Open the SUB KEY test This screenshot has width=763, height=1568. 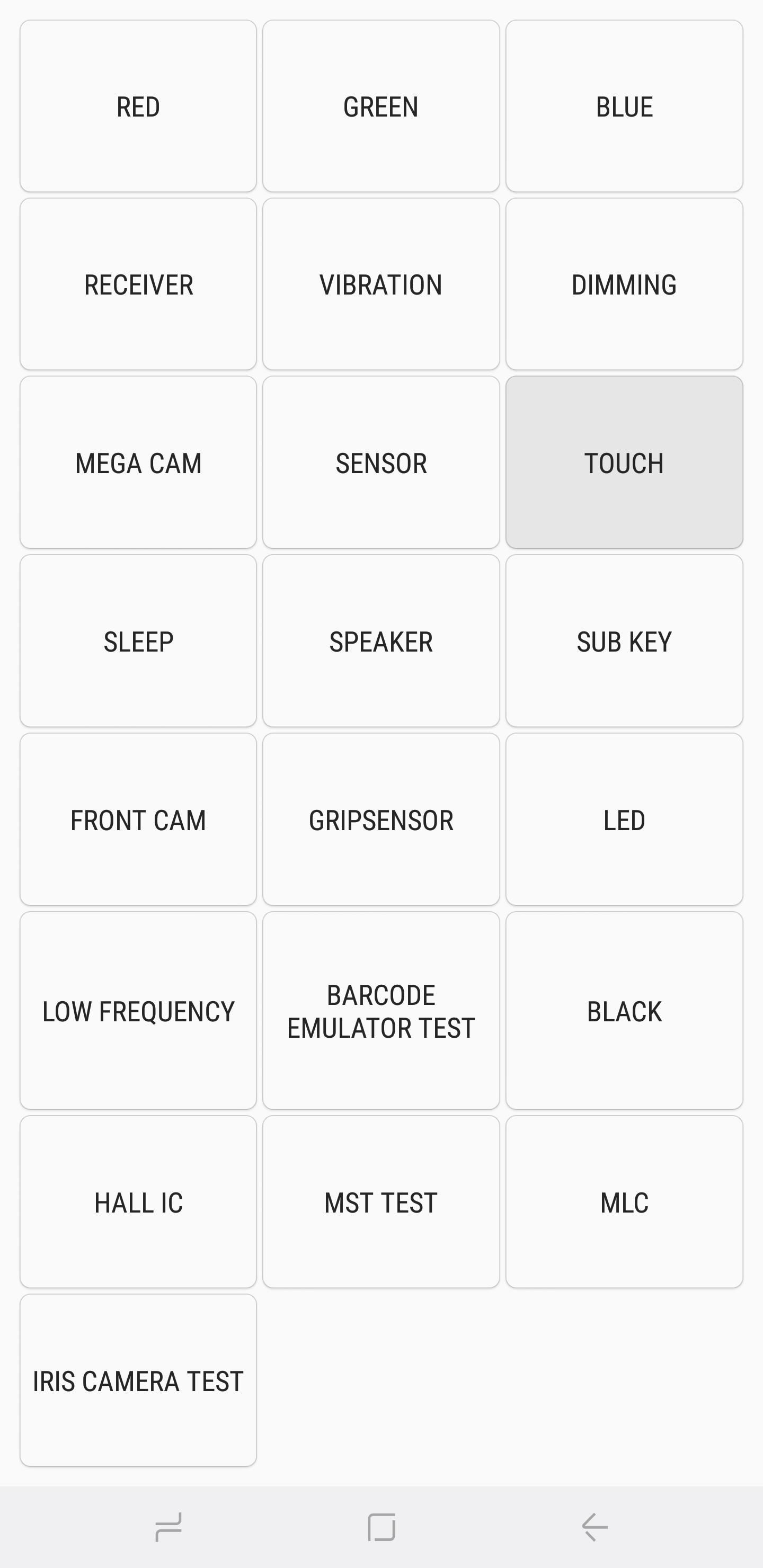point(624,641)
